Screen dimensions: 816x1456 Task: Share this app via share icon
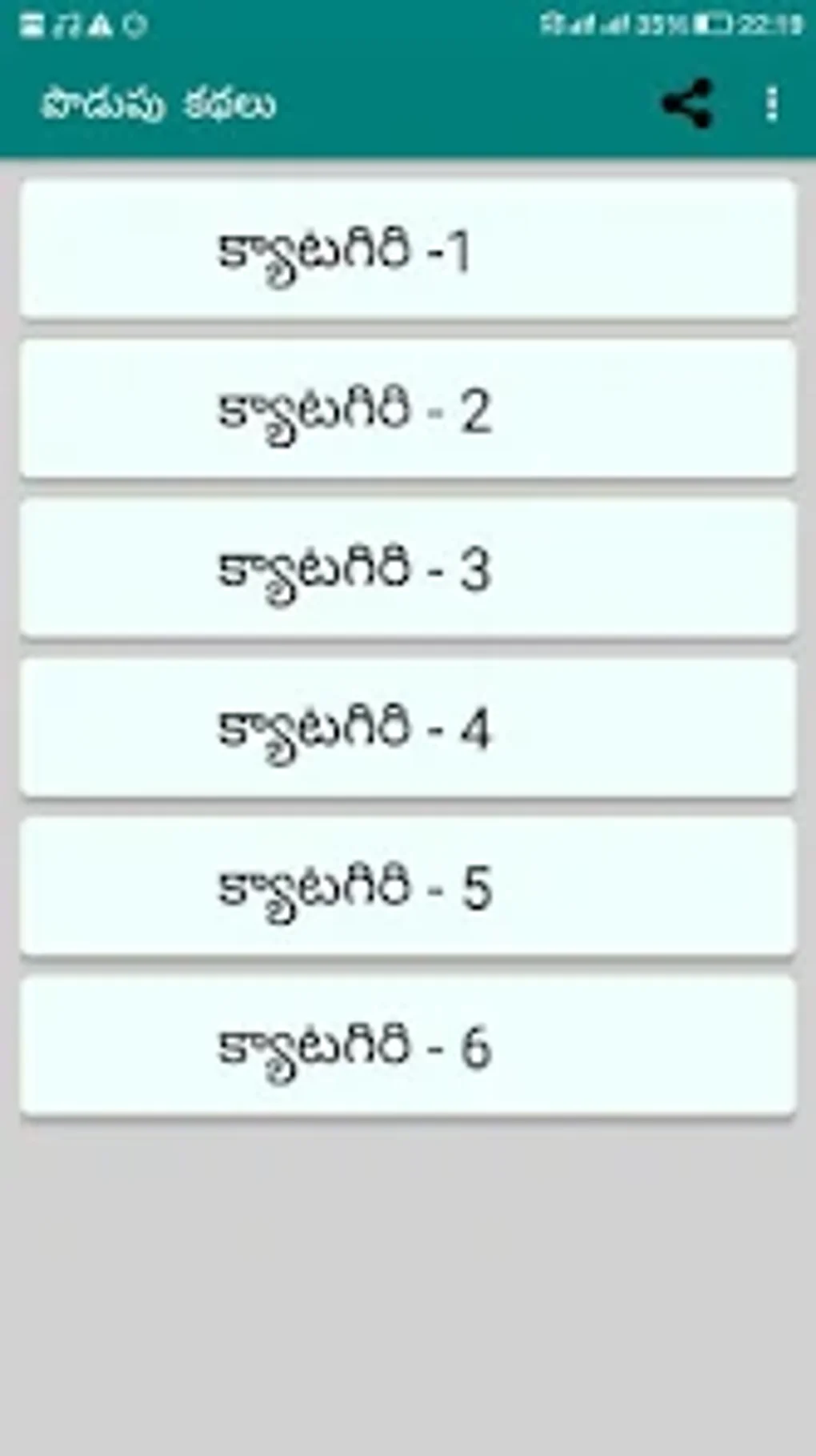(687, 104)
